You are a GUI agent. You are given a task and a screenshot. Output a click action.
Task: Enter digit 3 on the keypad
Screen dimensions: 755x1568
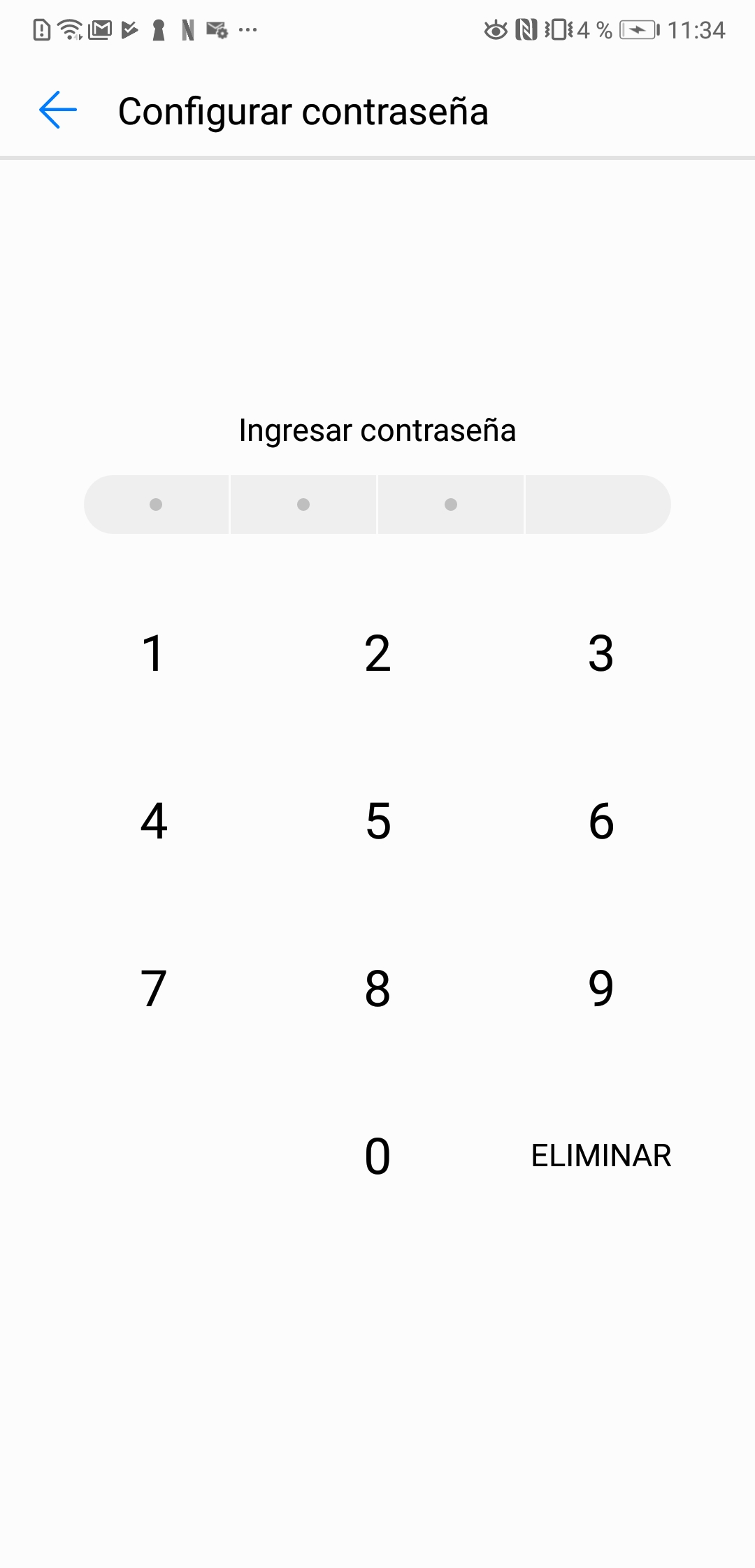[601, 653]
